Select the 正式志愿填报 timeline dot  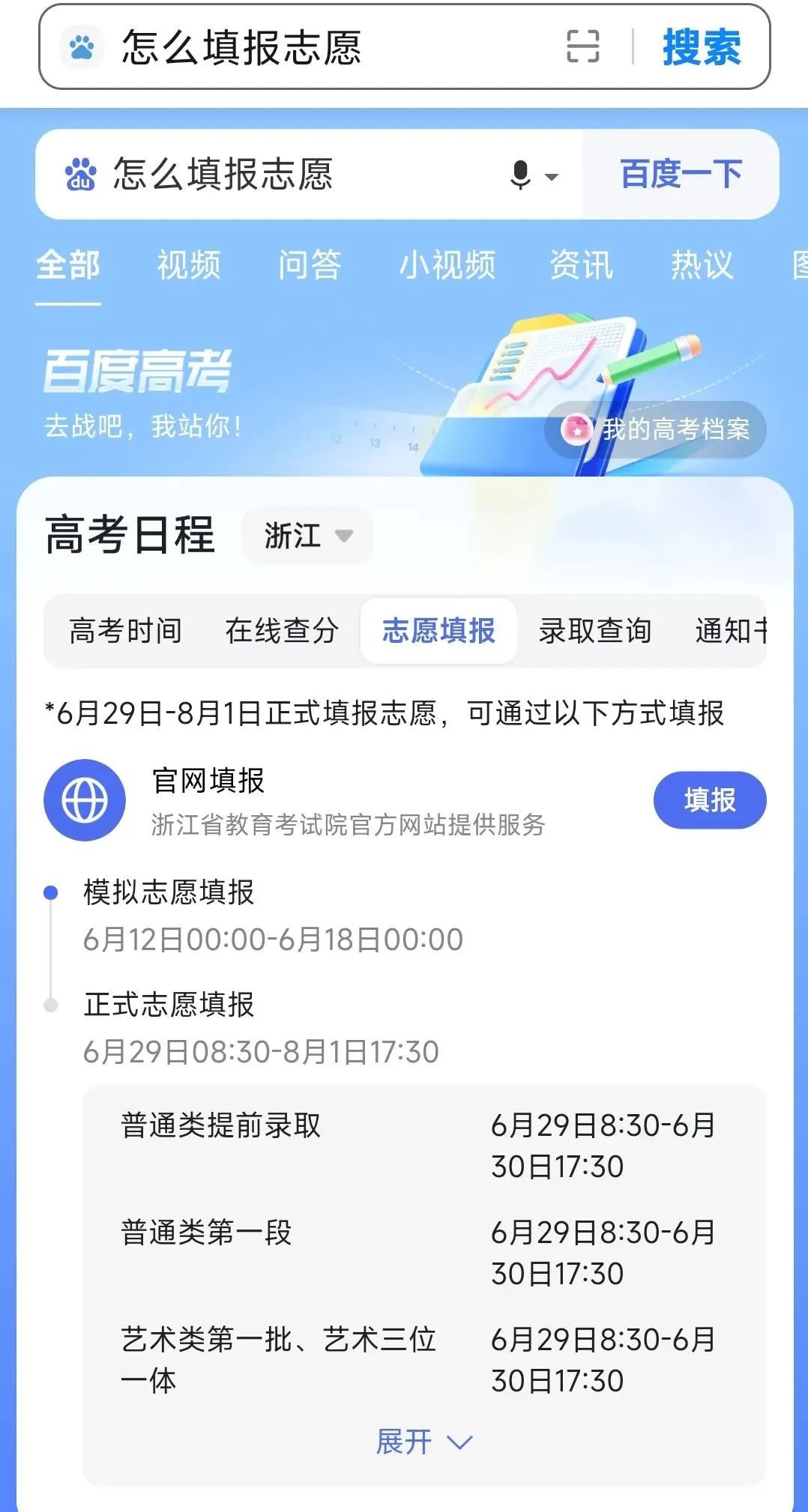point(50,1003)
